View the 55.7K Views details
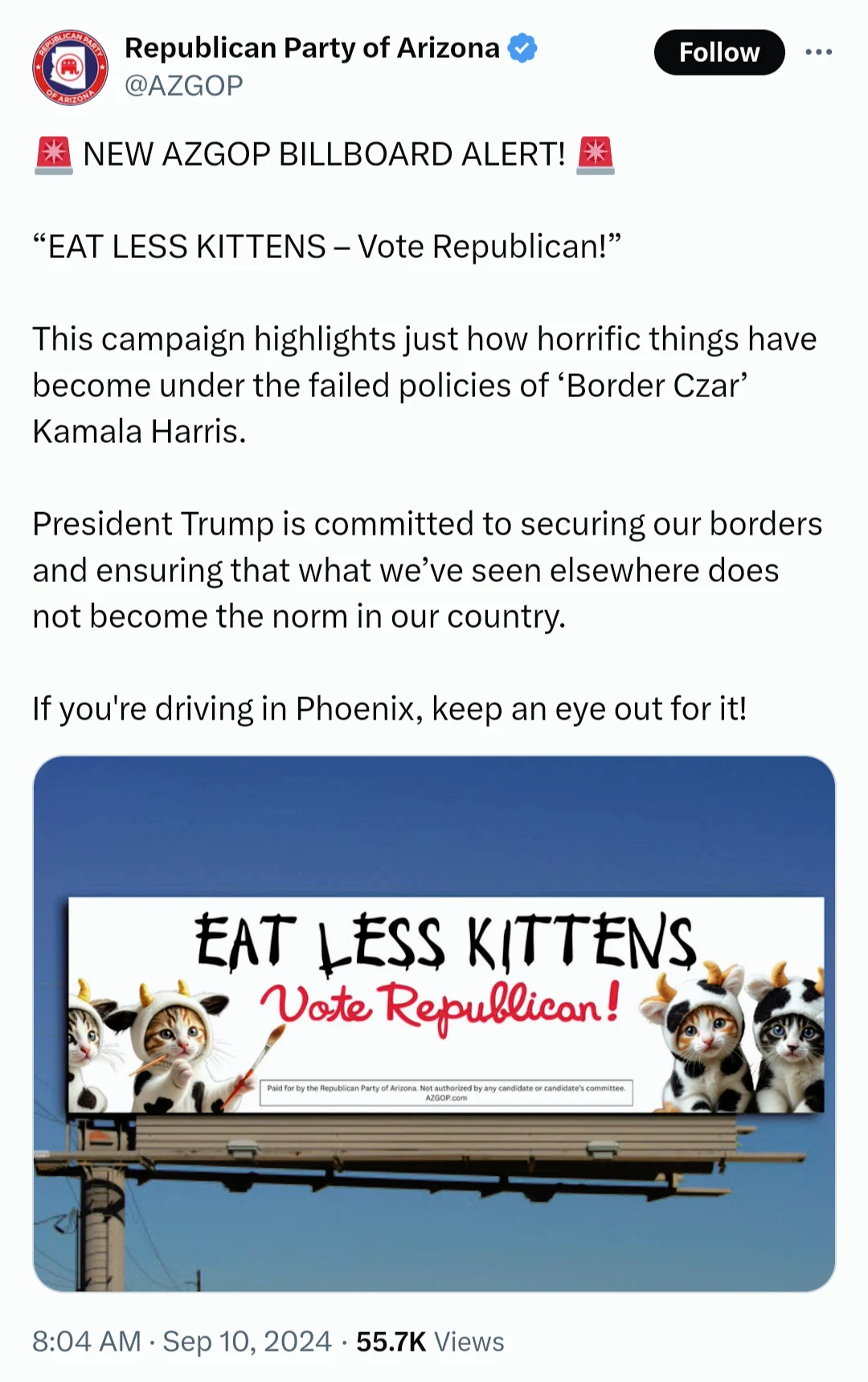This screenshot has width=868, height=1382. [x=430, y=1341]
